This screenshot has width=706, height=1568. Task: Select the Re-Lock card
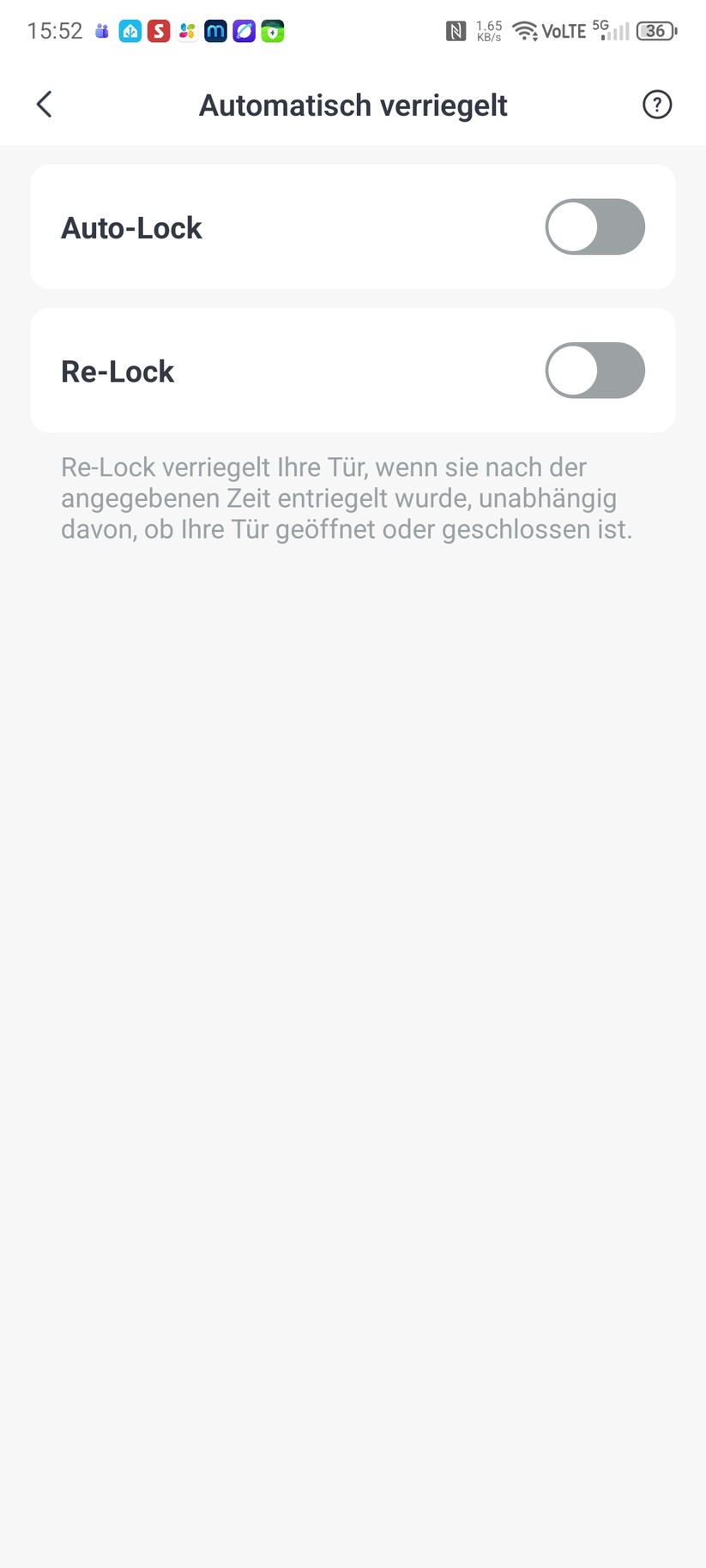click(353, 370)
